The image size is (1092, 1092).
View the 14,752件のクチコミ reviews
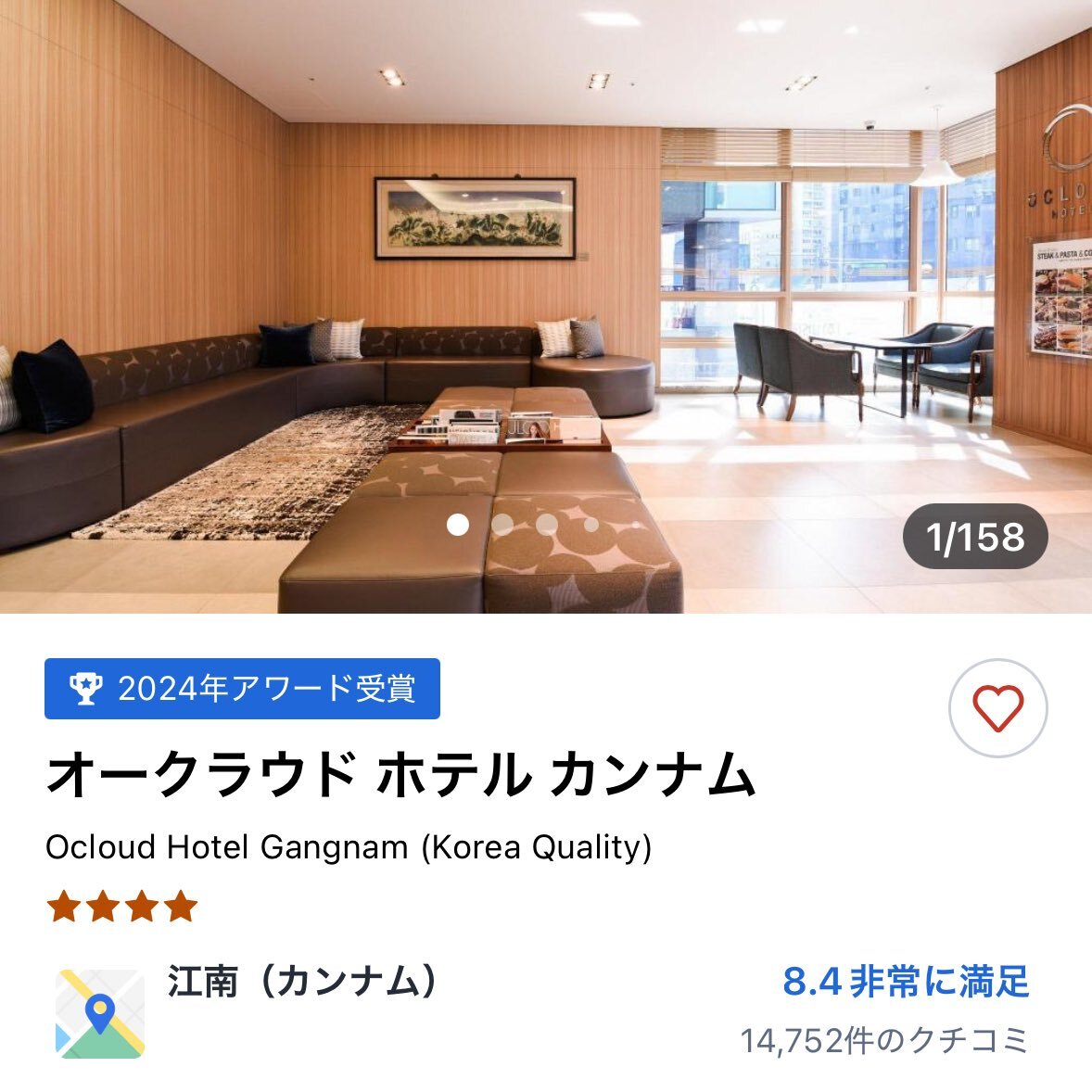[884, 1041]
